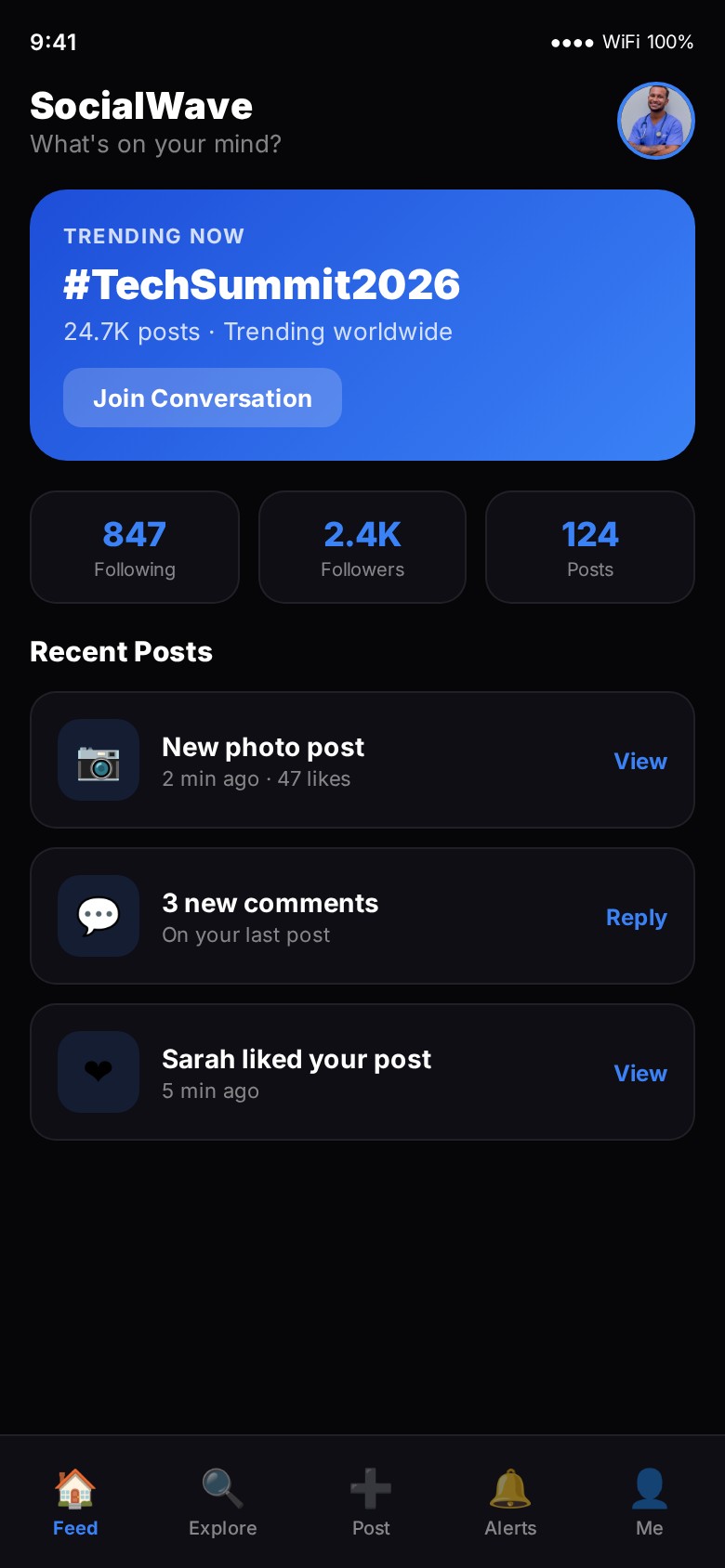
Task: View the new photo post
Action: coord(640,761)
